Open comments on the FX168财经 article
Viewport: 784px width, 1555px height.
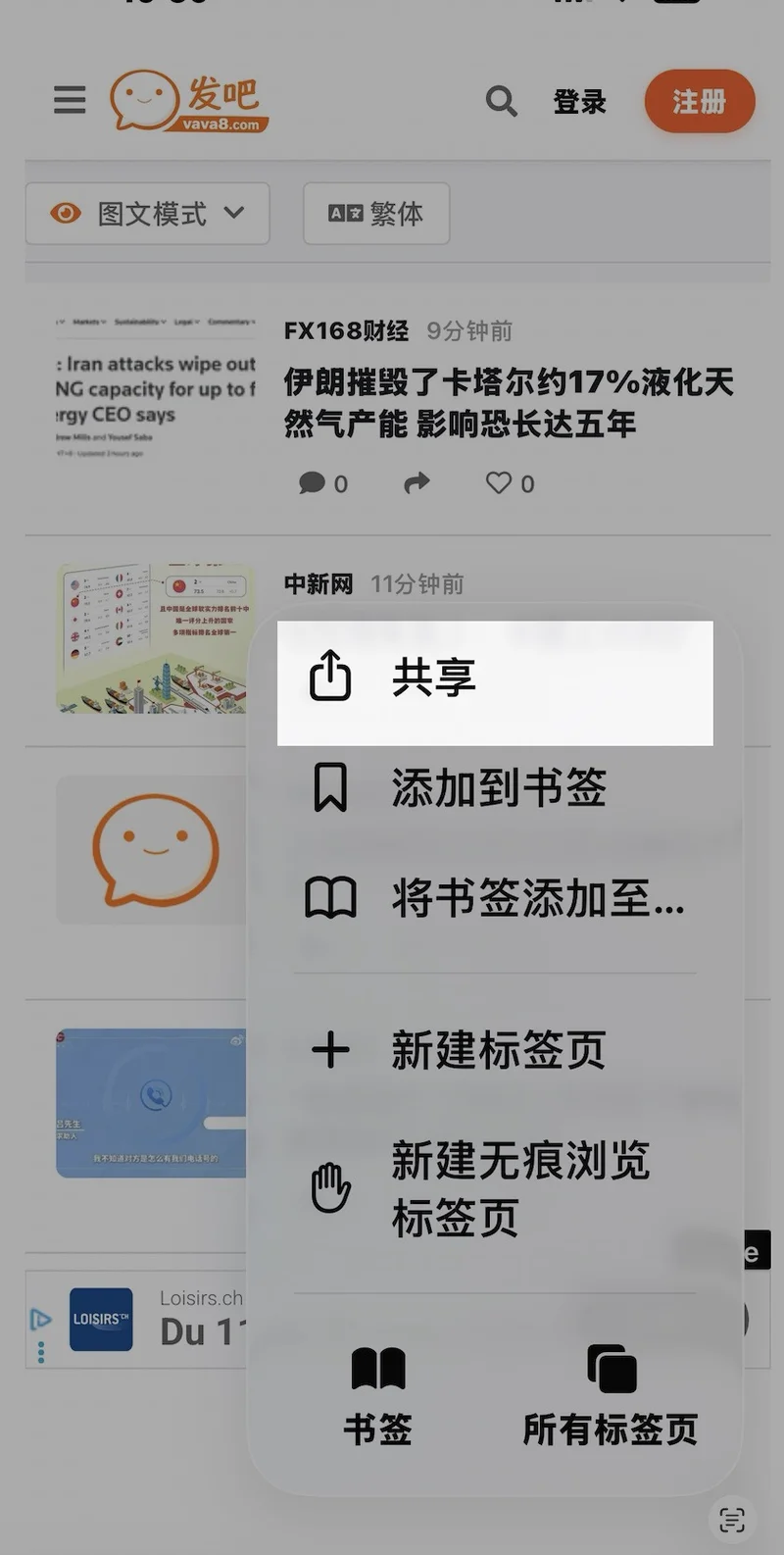pos(322,483)
